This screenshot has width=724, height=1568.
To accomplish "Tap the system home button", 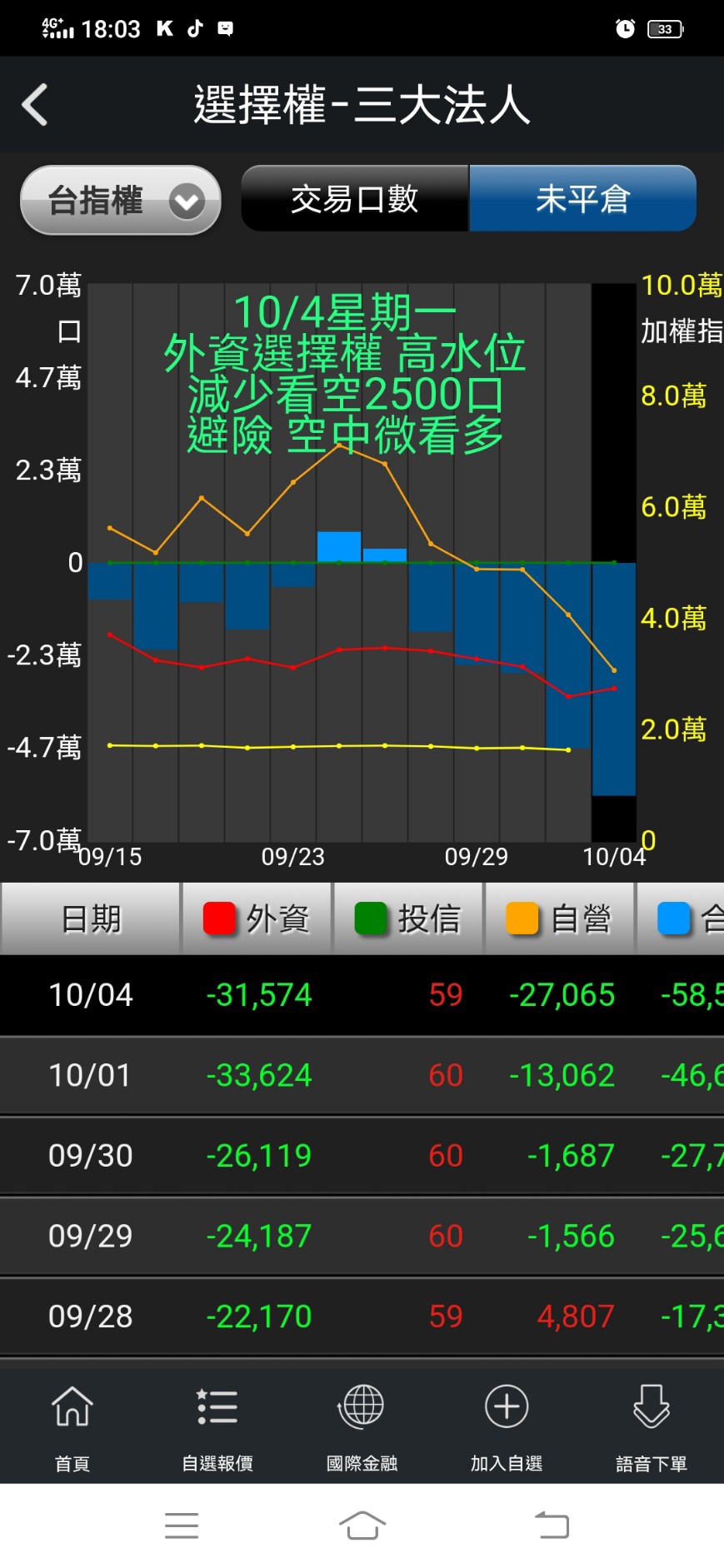I will pyautogui.click(x=362, y=1526).
